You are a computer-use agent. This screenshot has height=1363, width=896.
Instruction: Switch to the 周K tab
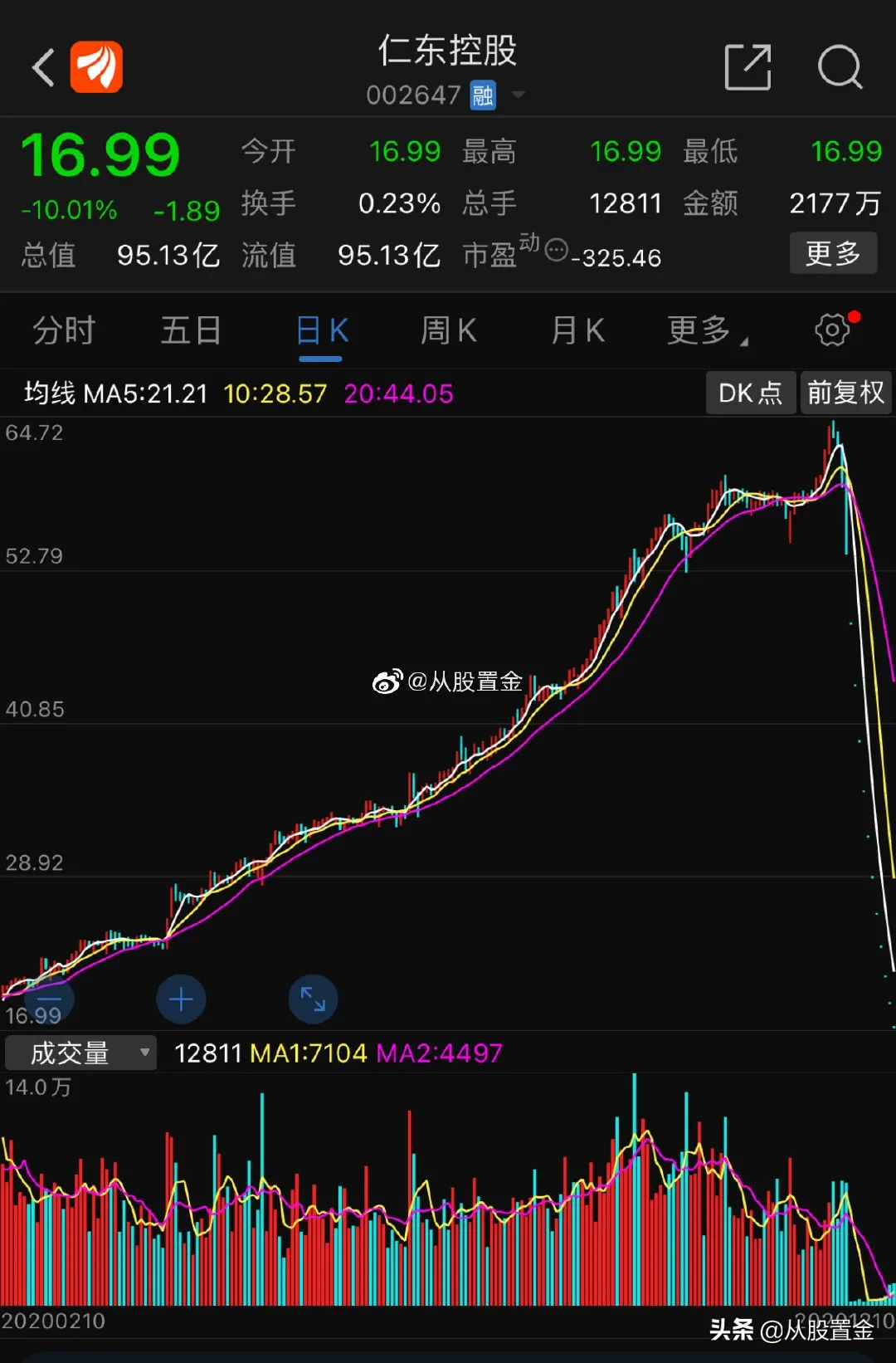(x=448, y=330)
